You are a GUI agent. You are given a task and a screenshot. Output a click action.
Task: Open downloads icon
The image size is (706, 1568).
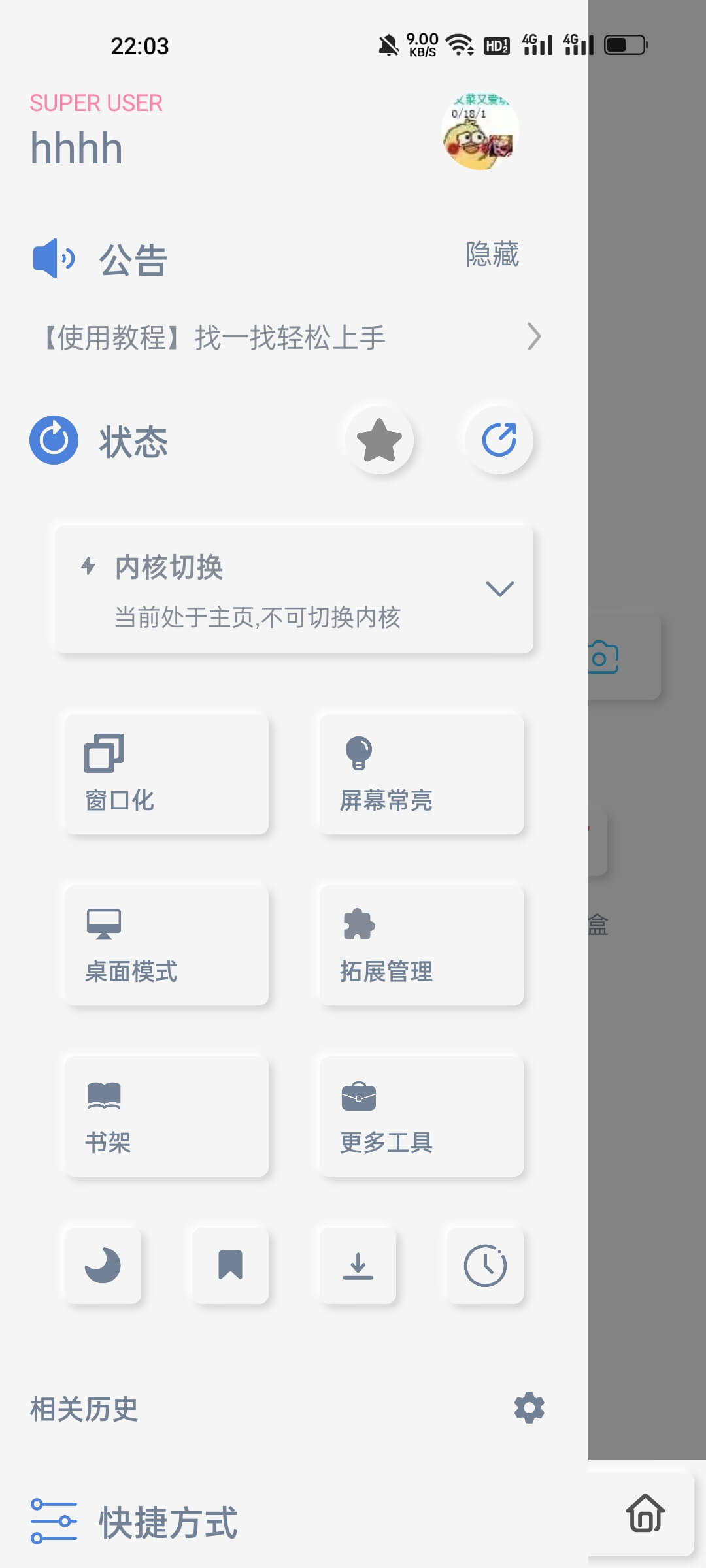(358, 1266)
